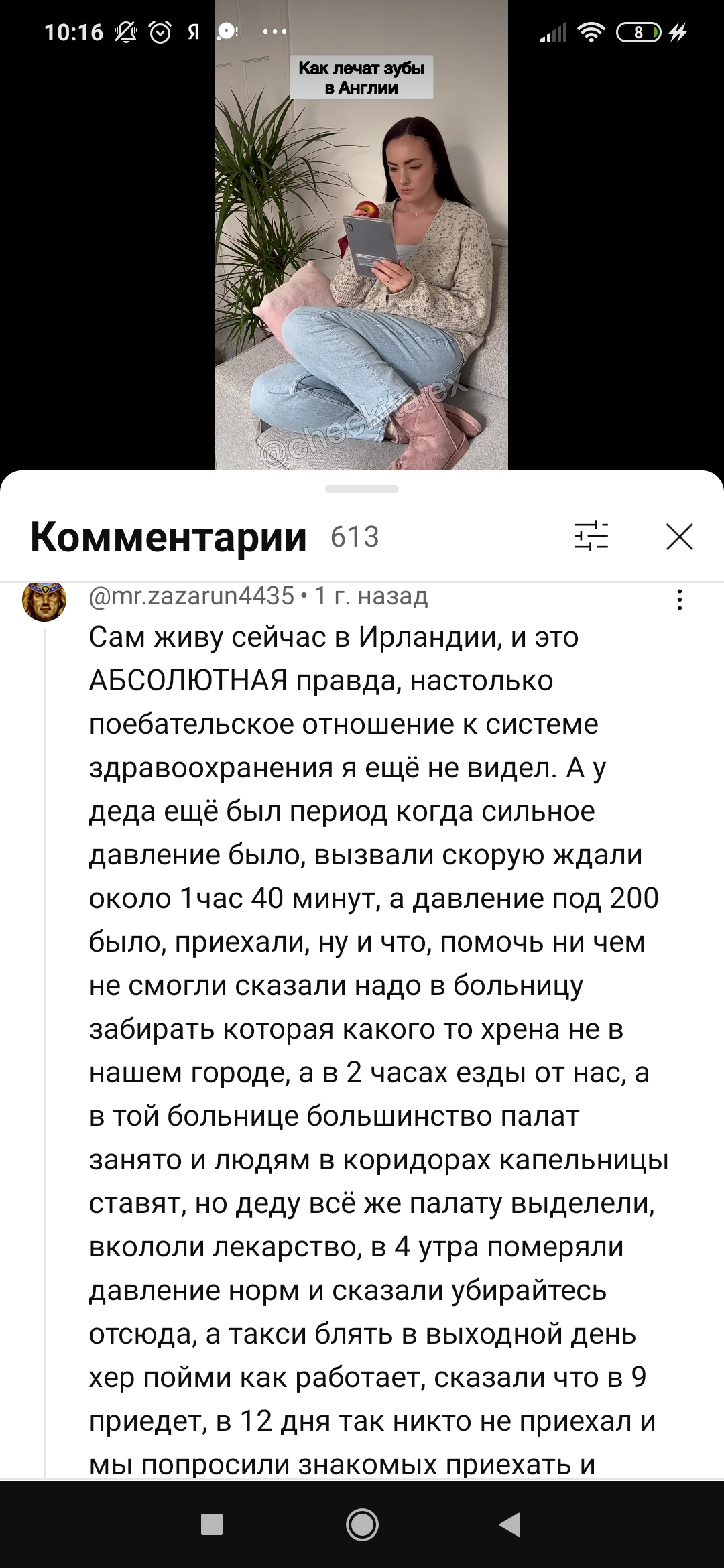Open overflow menu on mr.zazarun4435's comment

679,600
